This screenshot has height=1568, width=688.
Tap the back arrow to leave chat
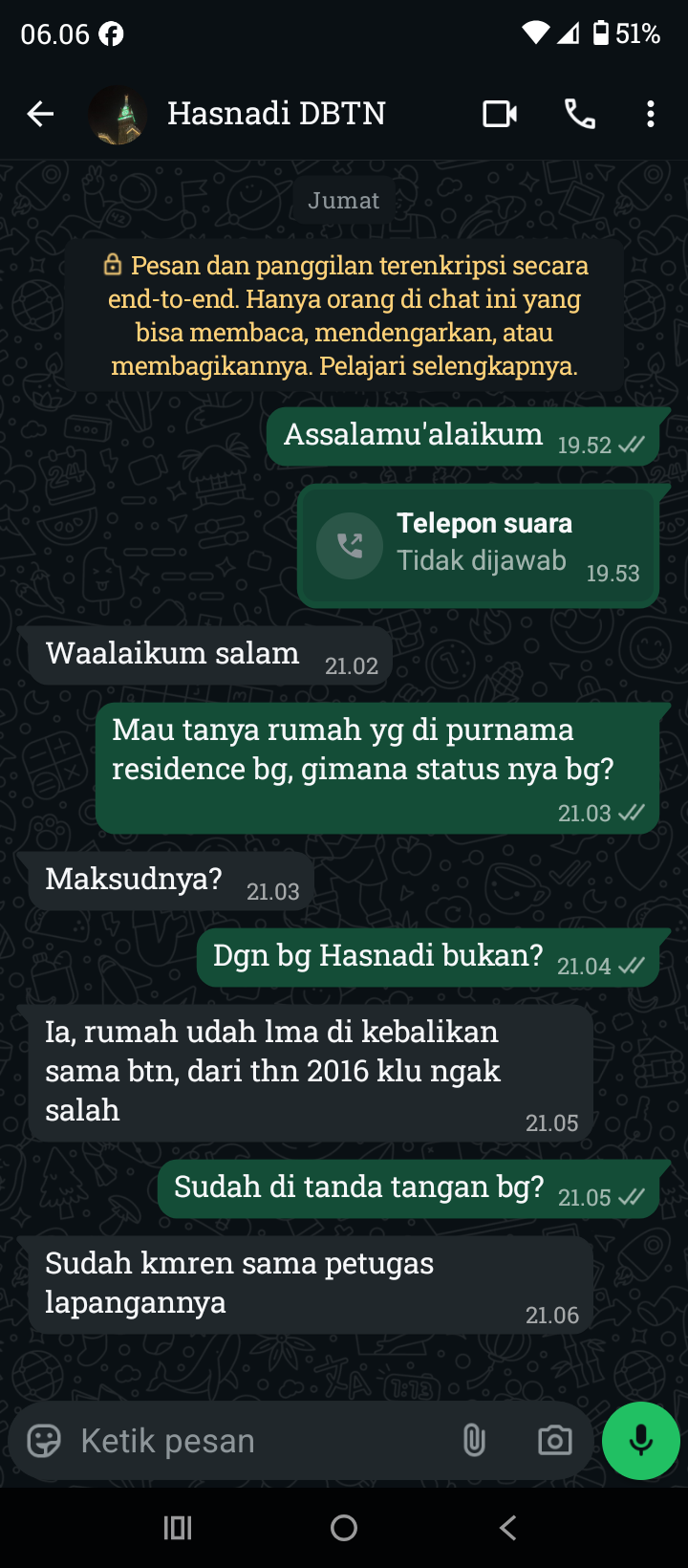(x=39, y=113)
